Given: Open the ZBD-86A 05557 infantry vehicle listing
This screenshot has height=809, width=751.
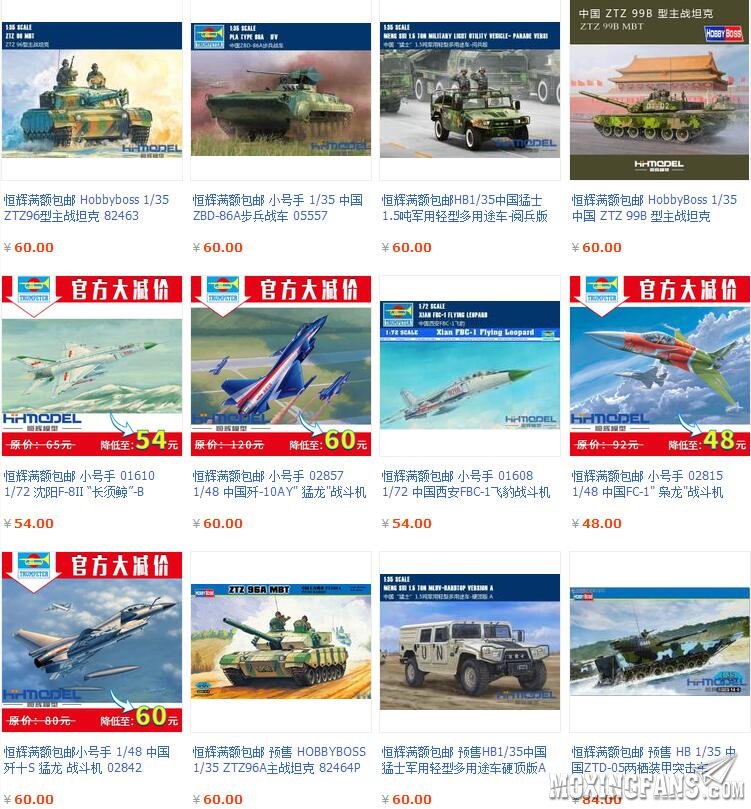Looking at the screenshot, I should click(x=281, y=90).
